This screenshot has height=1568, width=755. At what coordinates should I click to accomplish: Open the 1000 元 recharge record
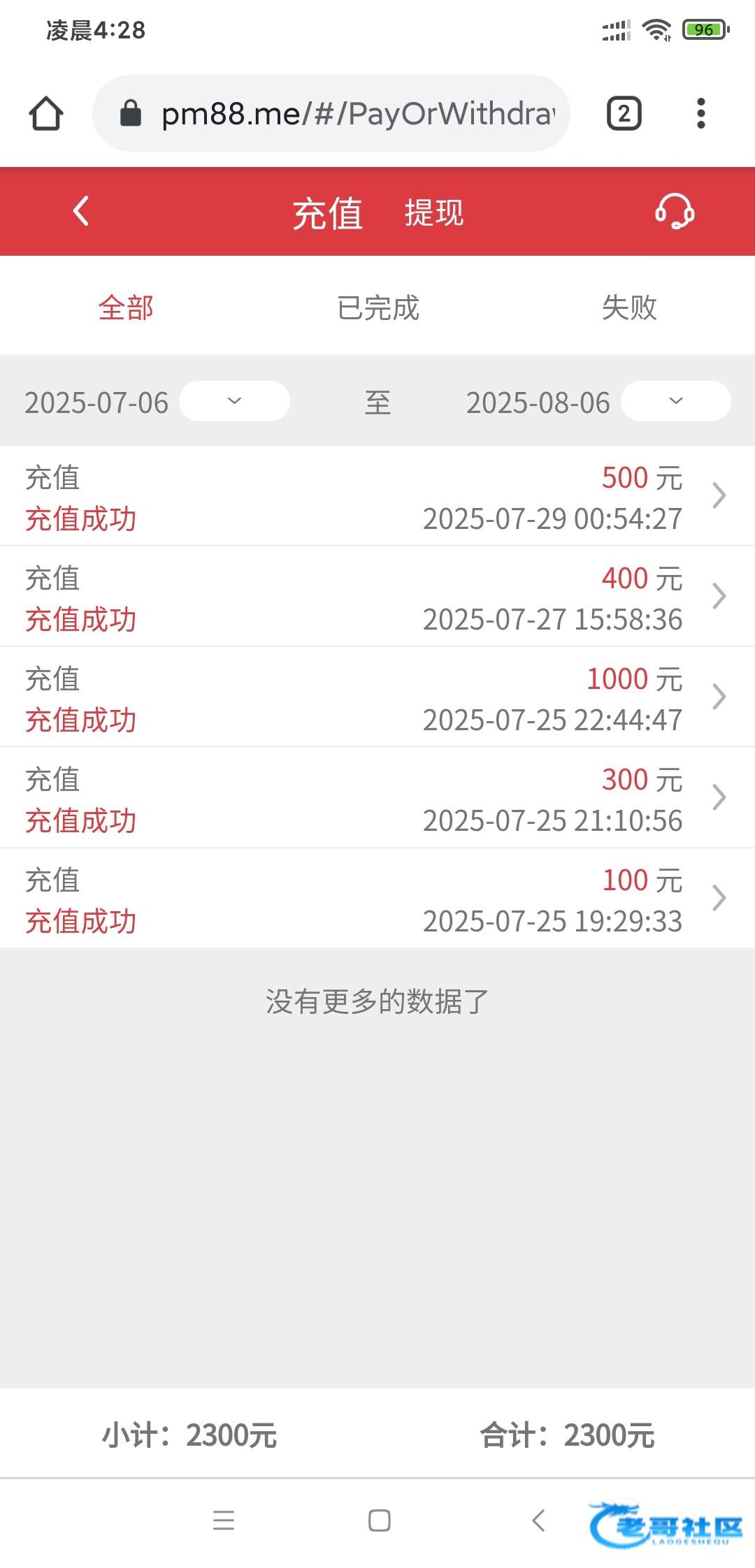coord(377,697)
